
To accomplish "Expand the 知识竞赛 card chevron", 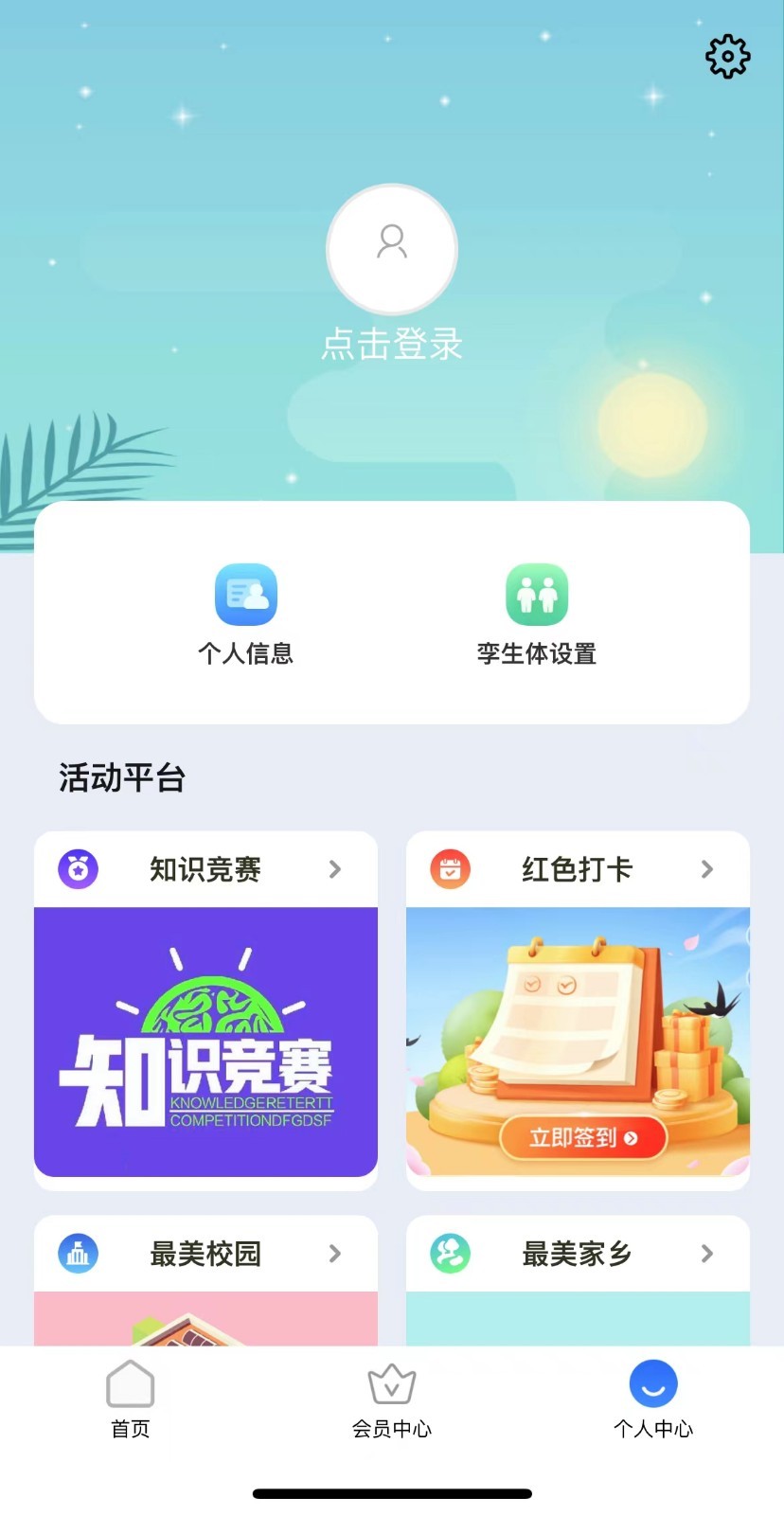I will click(x=335, y=869).
